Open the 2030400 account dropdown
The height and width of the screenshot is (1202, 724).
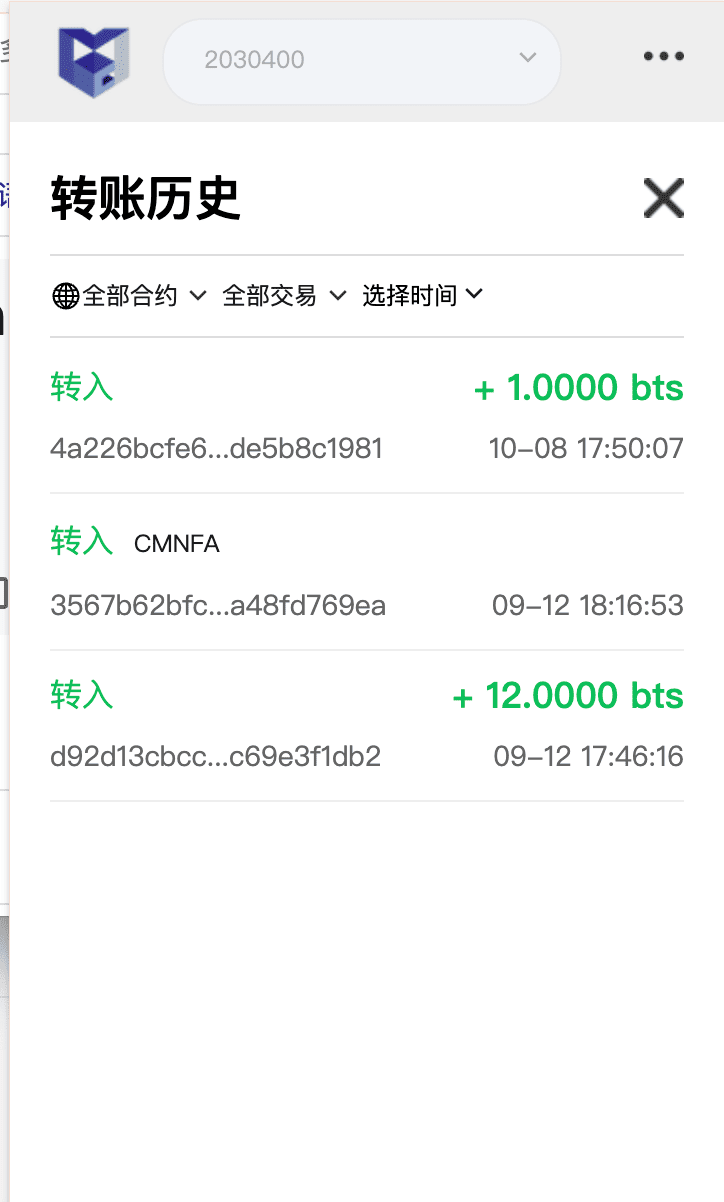click(x=361, y=60)
